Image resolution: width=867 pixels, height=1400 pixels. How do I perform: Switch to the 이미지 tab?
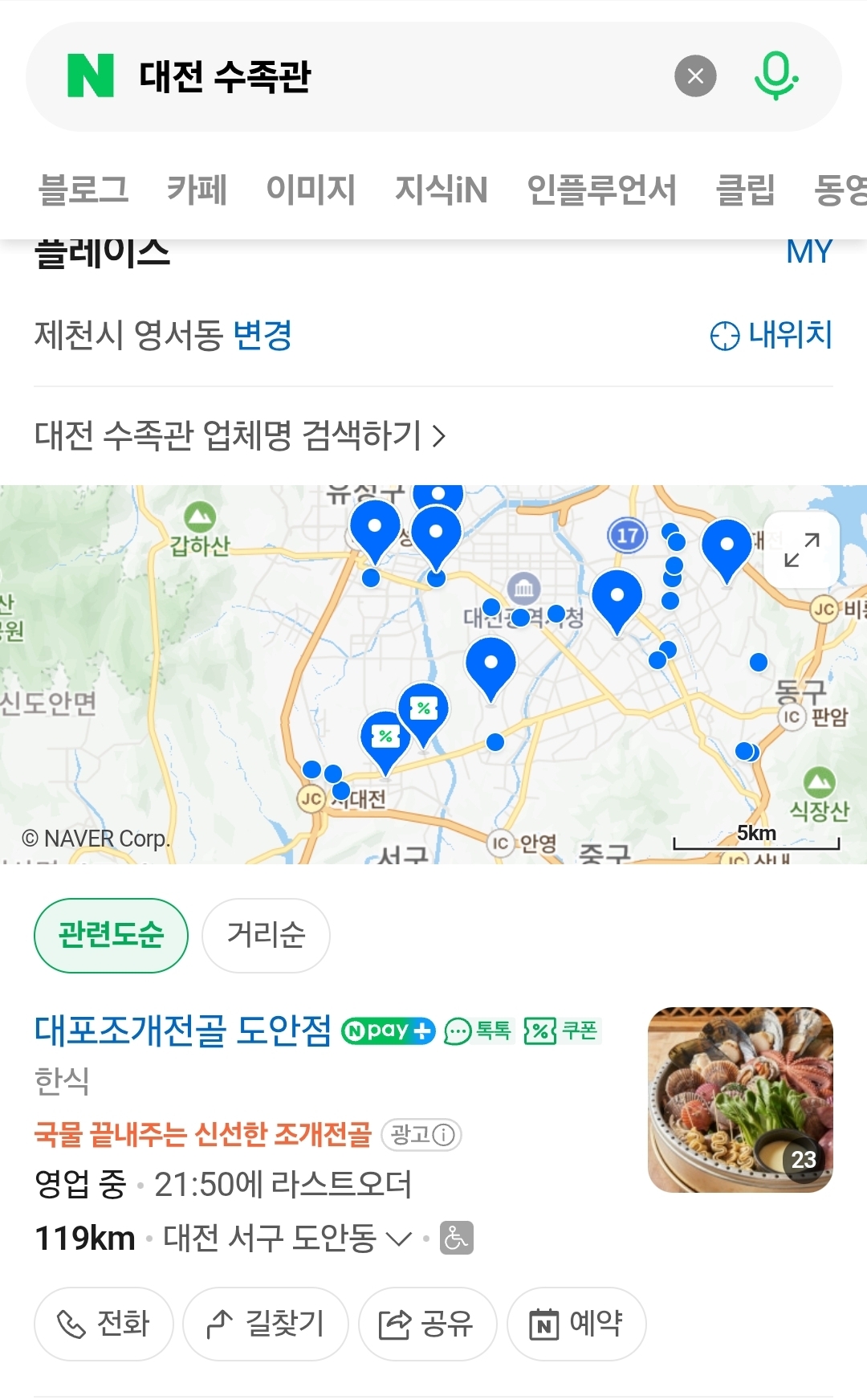coord(311,190)
